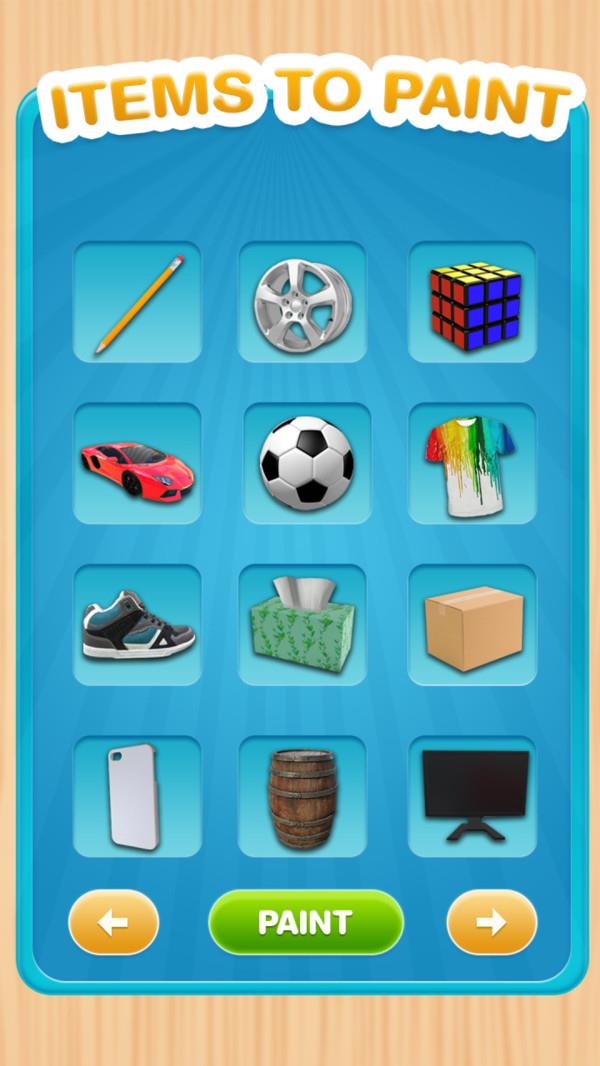Show the next page of items
This screenshot has height=1066, width=600.
coord(491,922)
